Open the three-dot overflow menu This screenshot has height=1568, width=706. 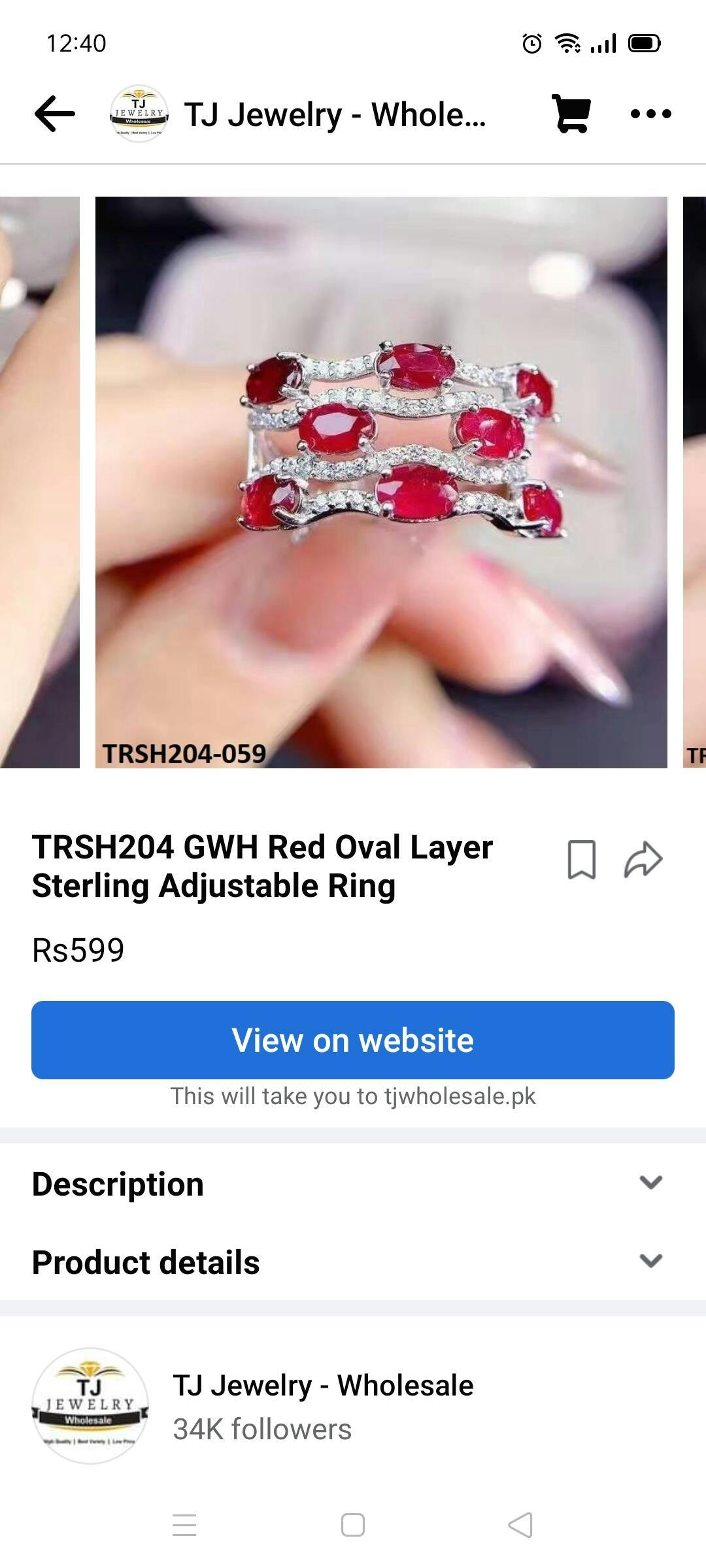click(650, 114)
